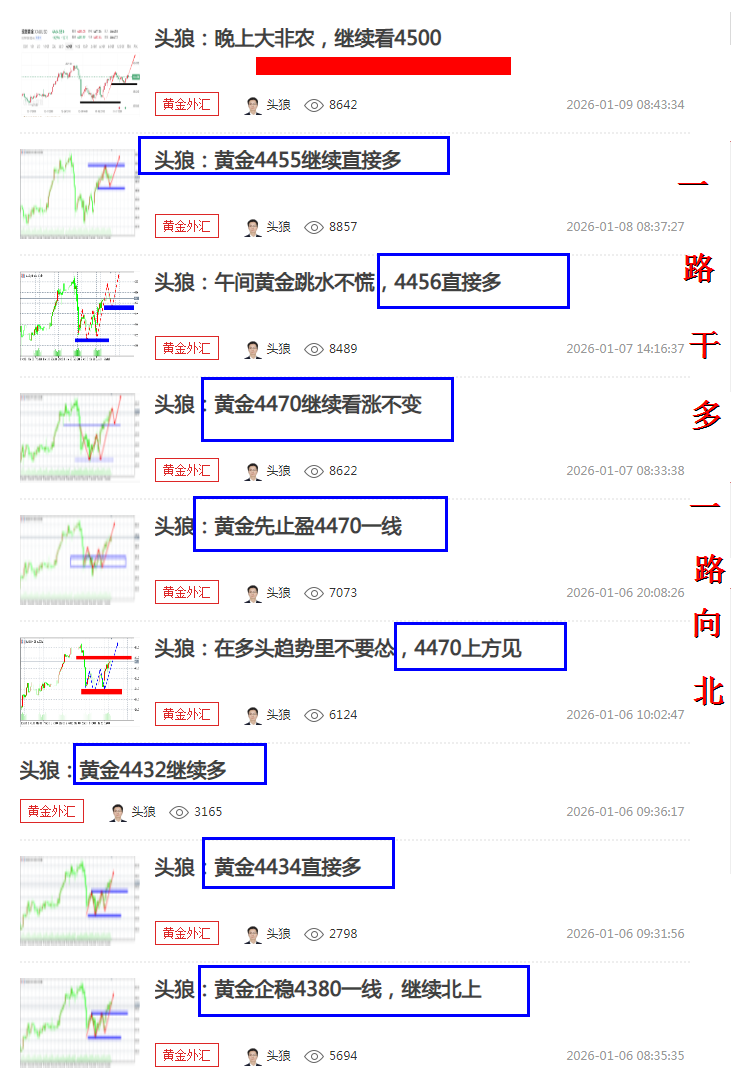731x1080 pixels.
Task: Click the 黄金外汇 tag on the 4432 post
Action: point(52,811)
